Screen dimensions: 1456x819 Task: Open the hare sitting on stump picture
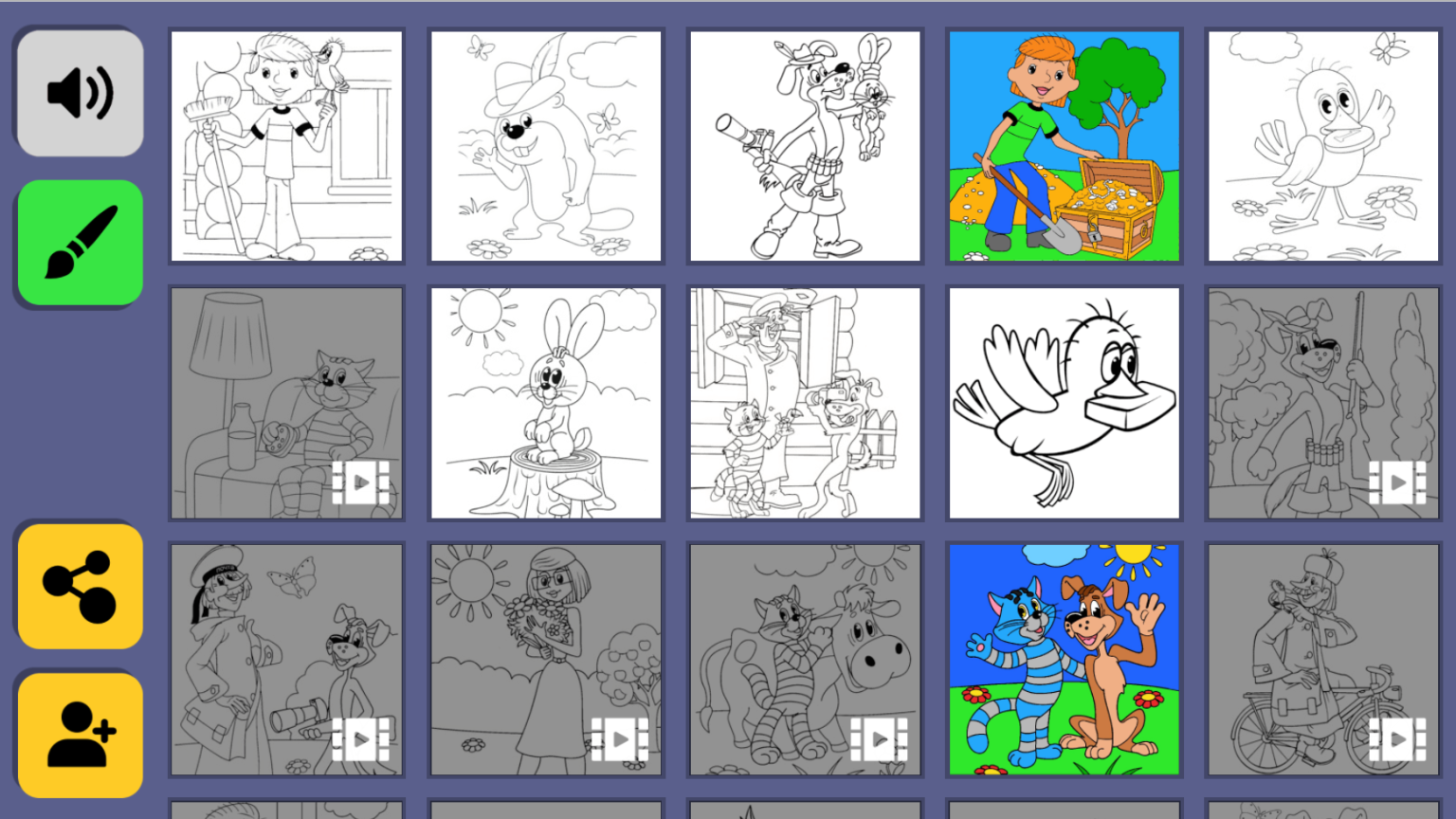click(x=546, y=403)
